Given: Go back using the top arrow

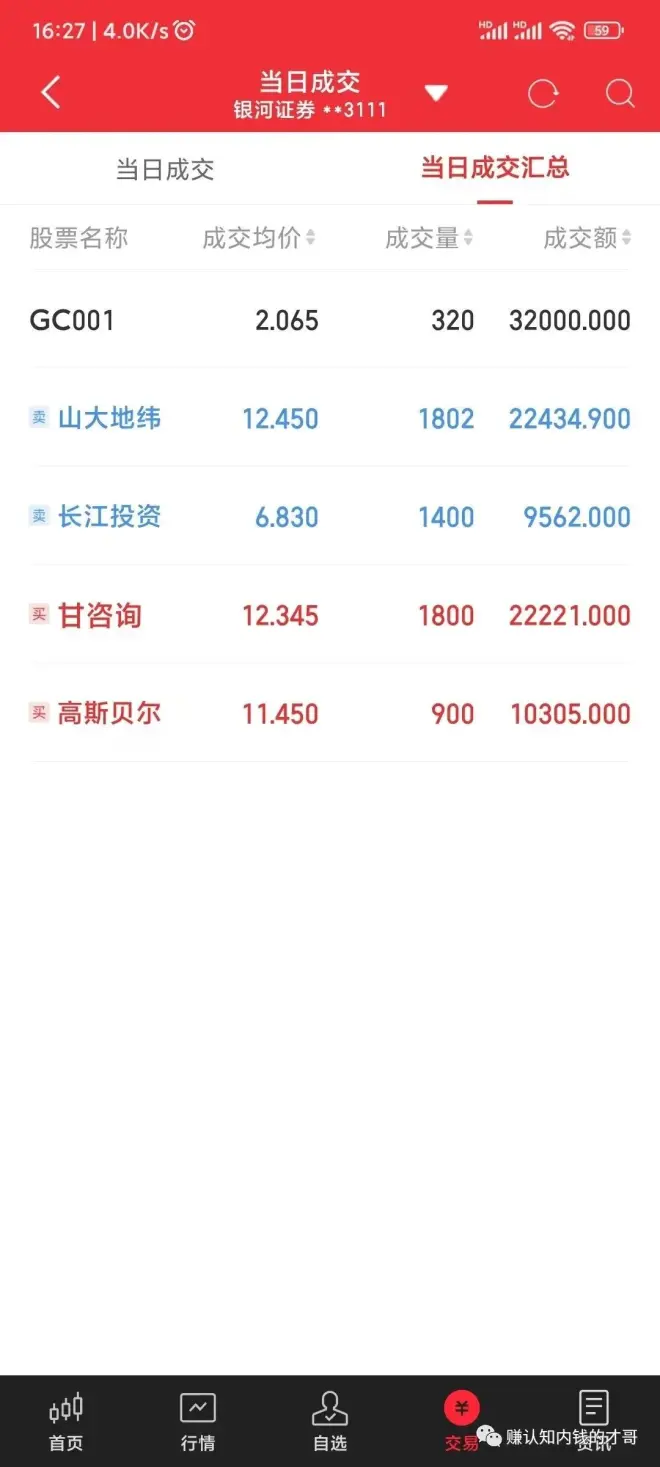Looking at the screenshot, I should click(x=51, y=93).
